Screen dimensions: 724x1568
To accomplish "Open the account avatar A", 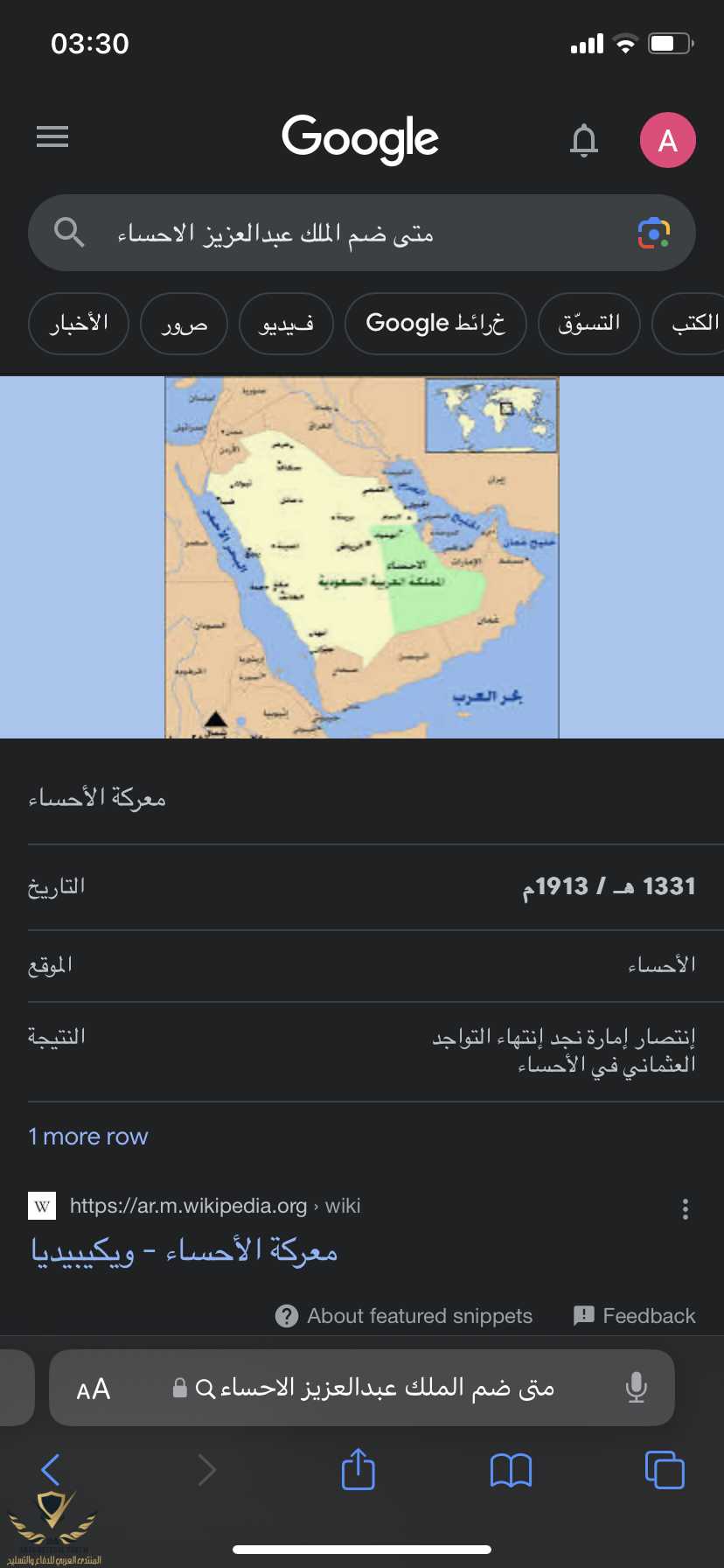I will pyautogui.click(x=667, y=140).
